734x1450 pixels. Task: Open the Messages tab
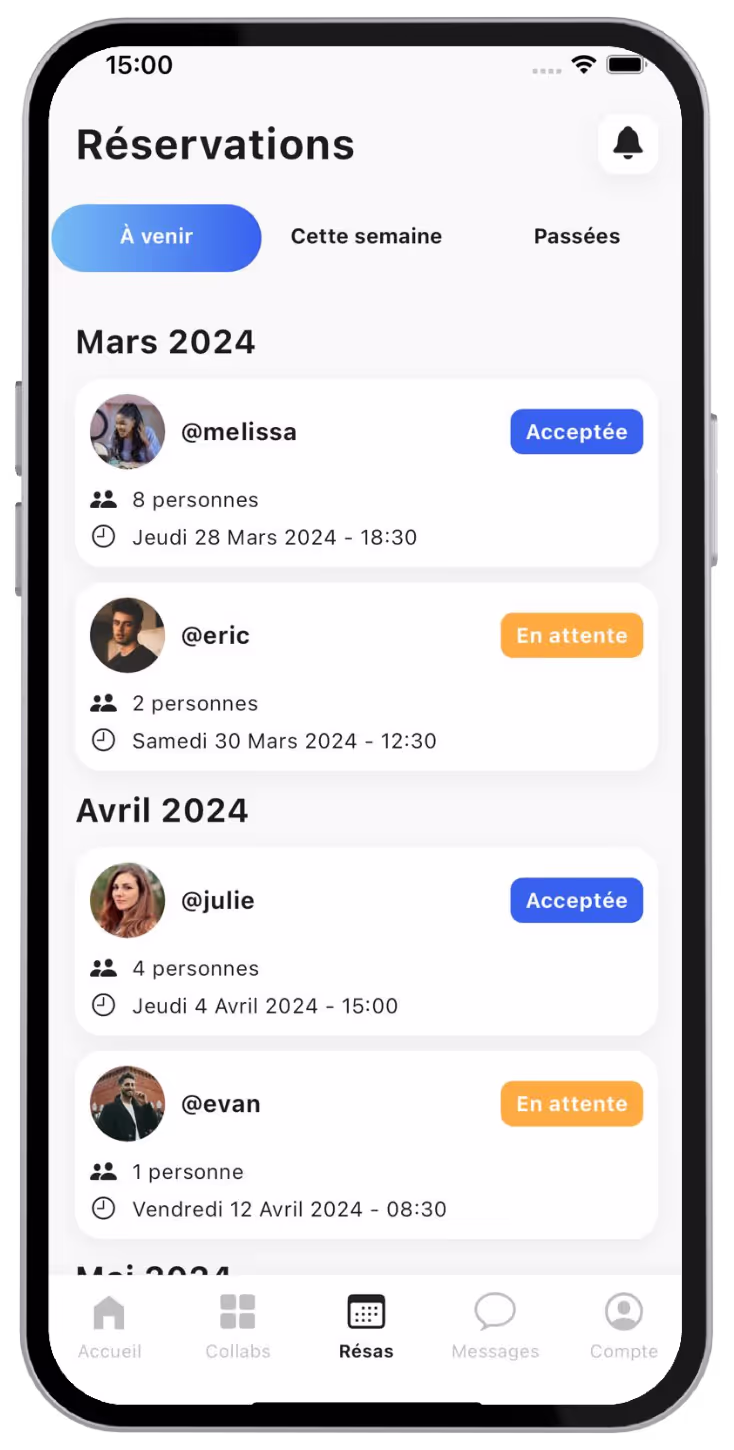point(495,1327)
